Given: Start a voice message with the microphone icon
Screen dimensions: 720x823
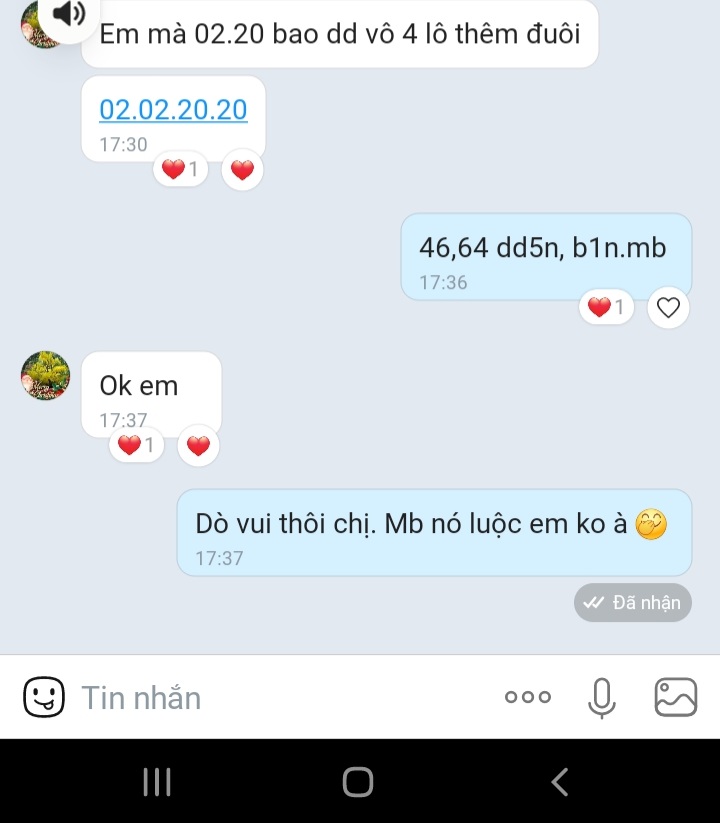Looking at the screenshot, I should coord(600,697).
